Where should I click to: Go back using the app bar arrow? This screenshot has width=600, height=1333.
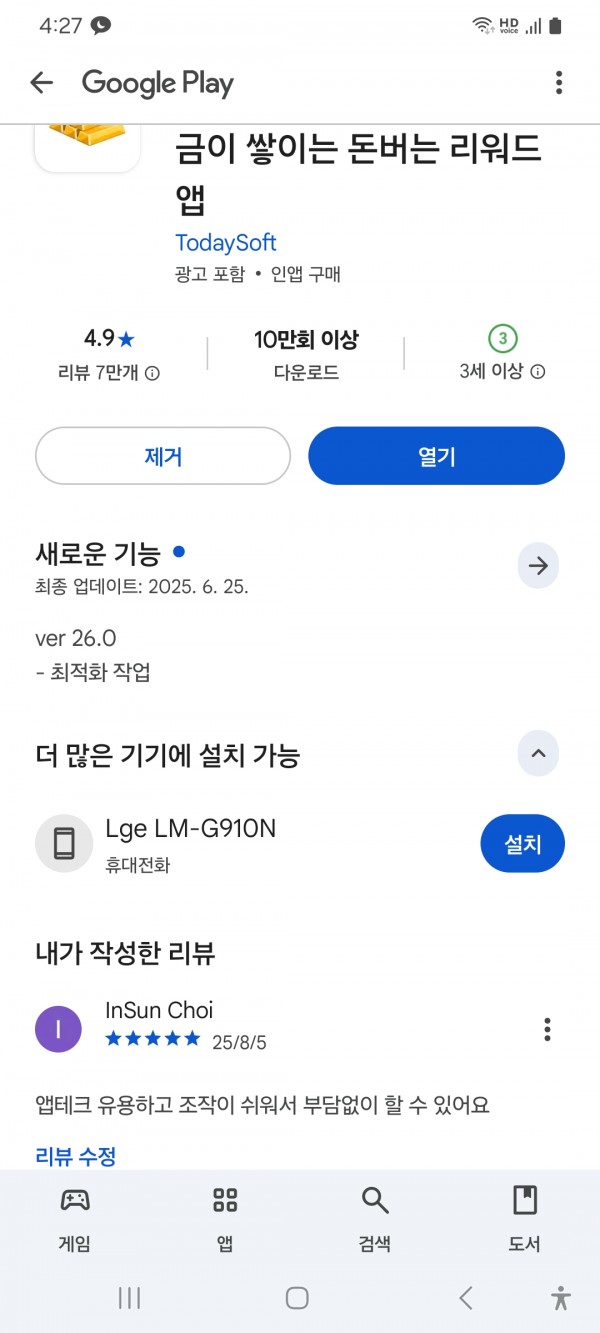[41, 83]
